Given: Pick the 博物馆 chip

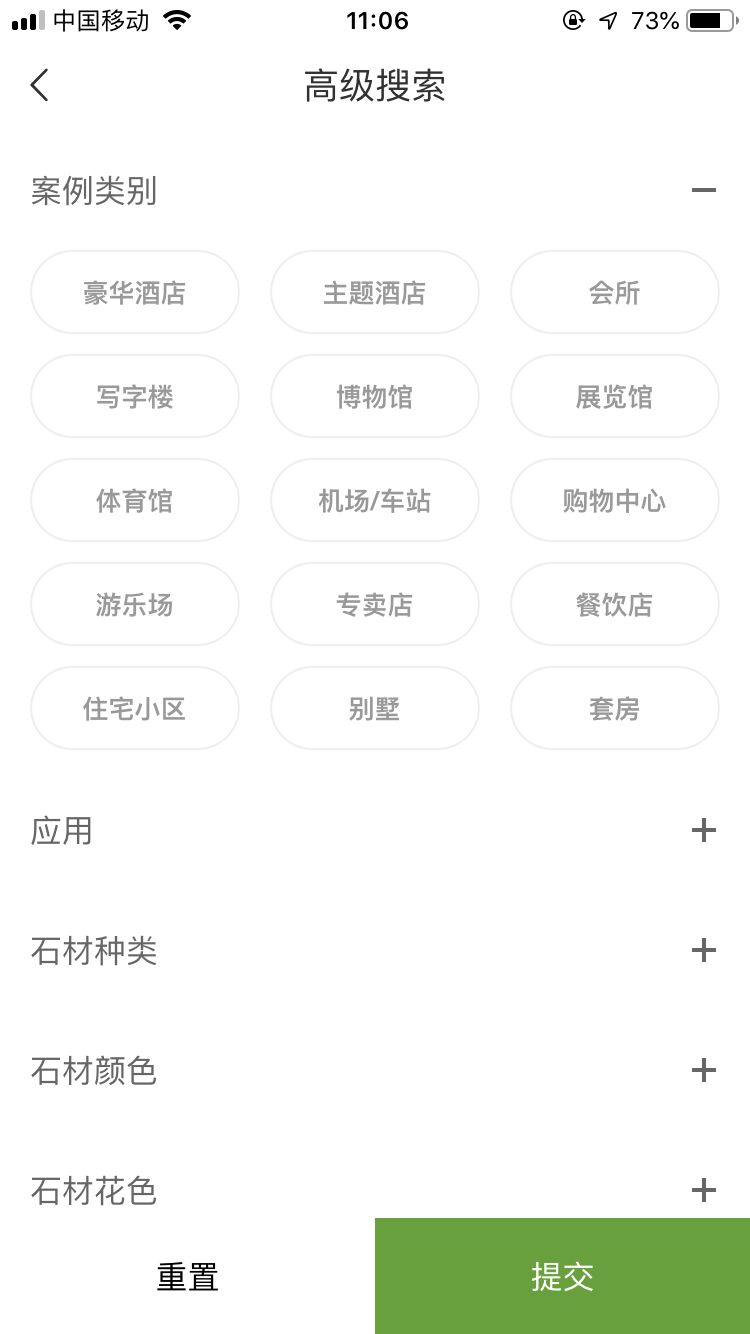Looking at the screenshot, I should coord(375,396).
